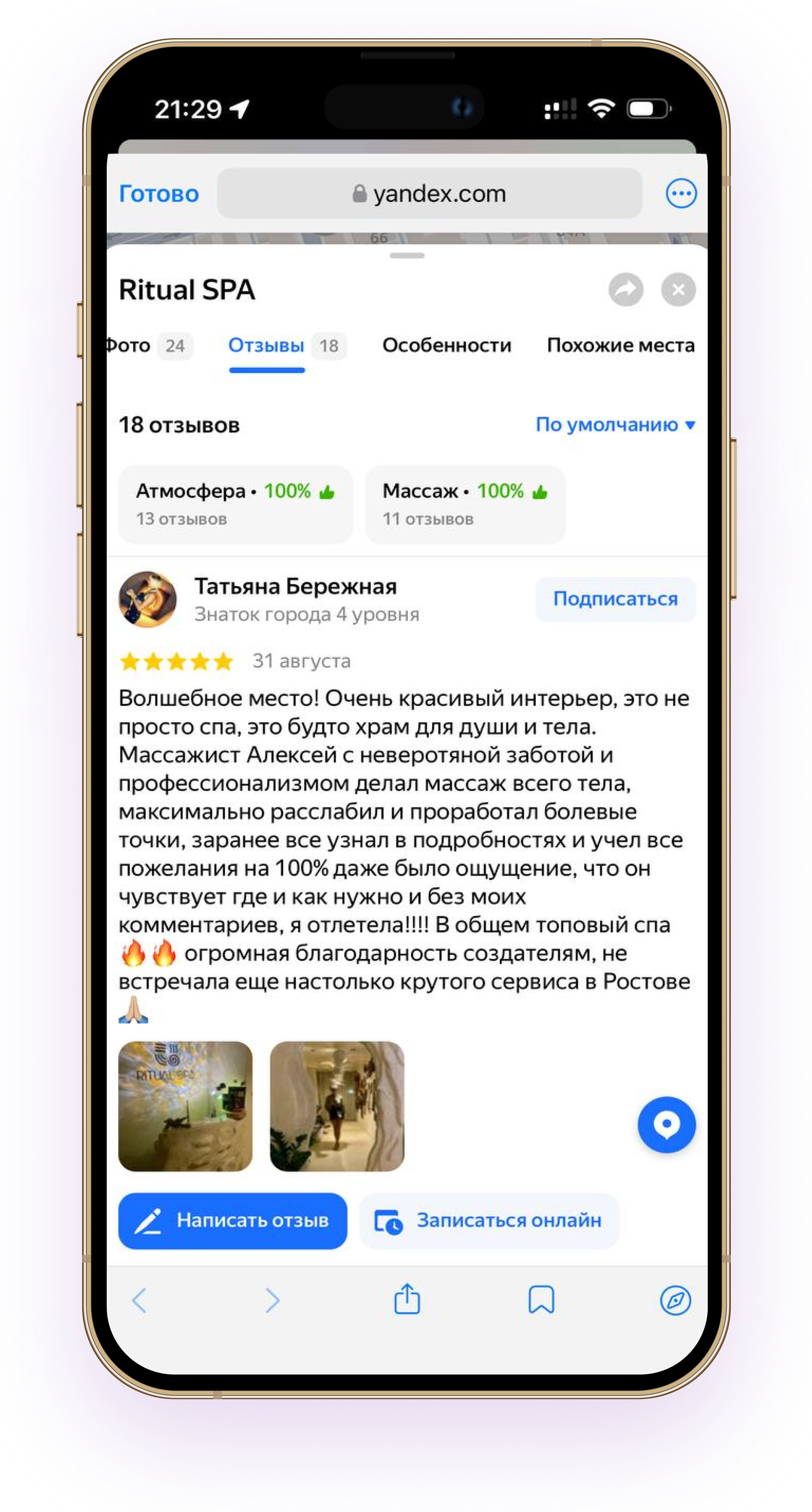The height and width of the screenshot is (1512, 812).
Task: Subscribe to Татьяна Бережная
Action: 615,599
